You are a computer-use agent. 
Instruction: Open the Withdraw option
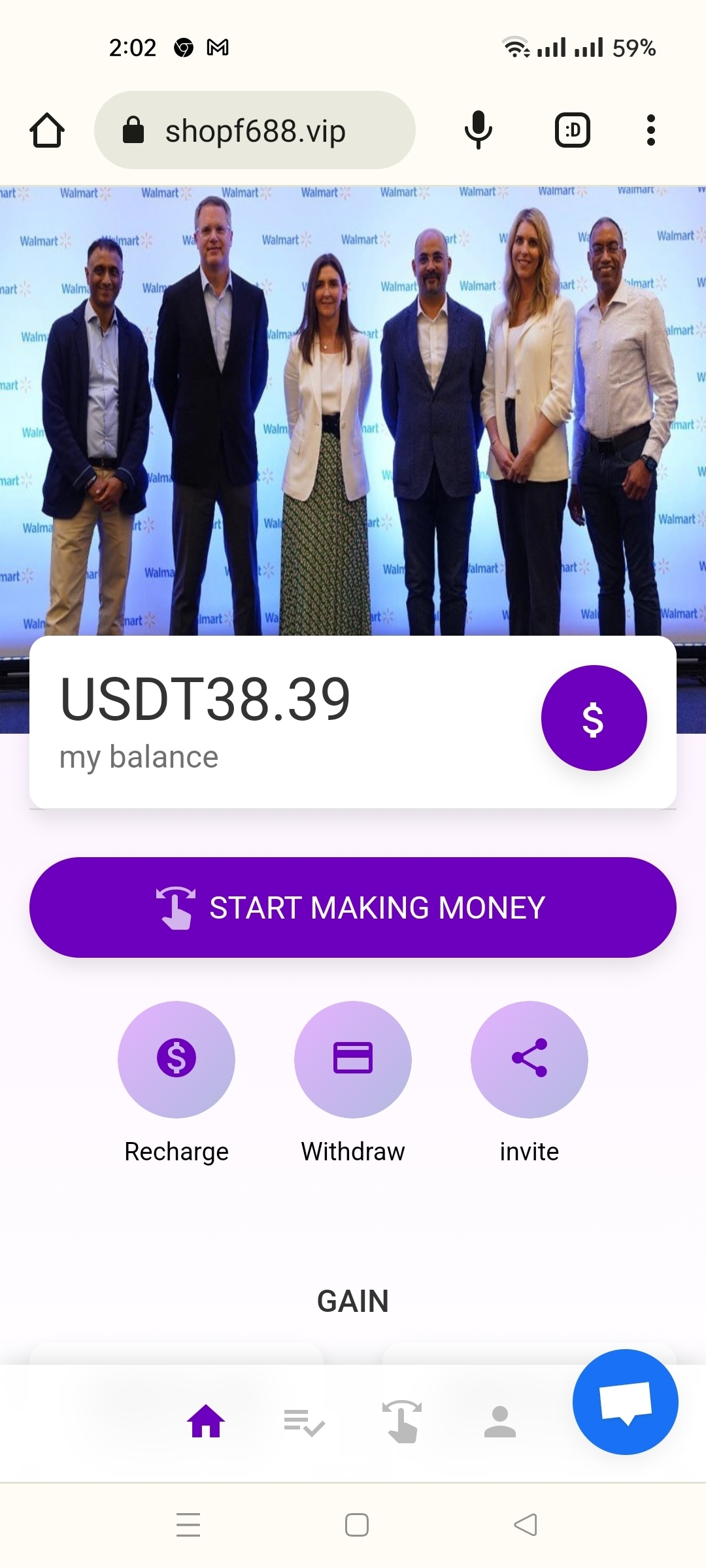tap(353, 1060)
